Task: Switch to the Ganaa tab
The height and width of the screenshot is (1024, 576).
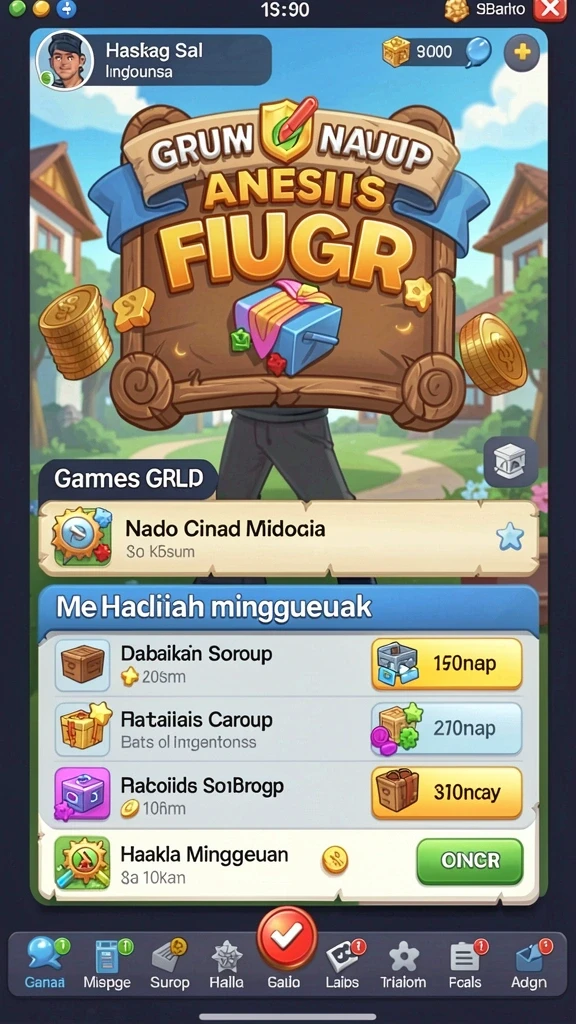Action: [x=46, y=964]
